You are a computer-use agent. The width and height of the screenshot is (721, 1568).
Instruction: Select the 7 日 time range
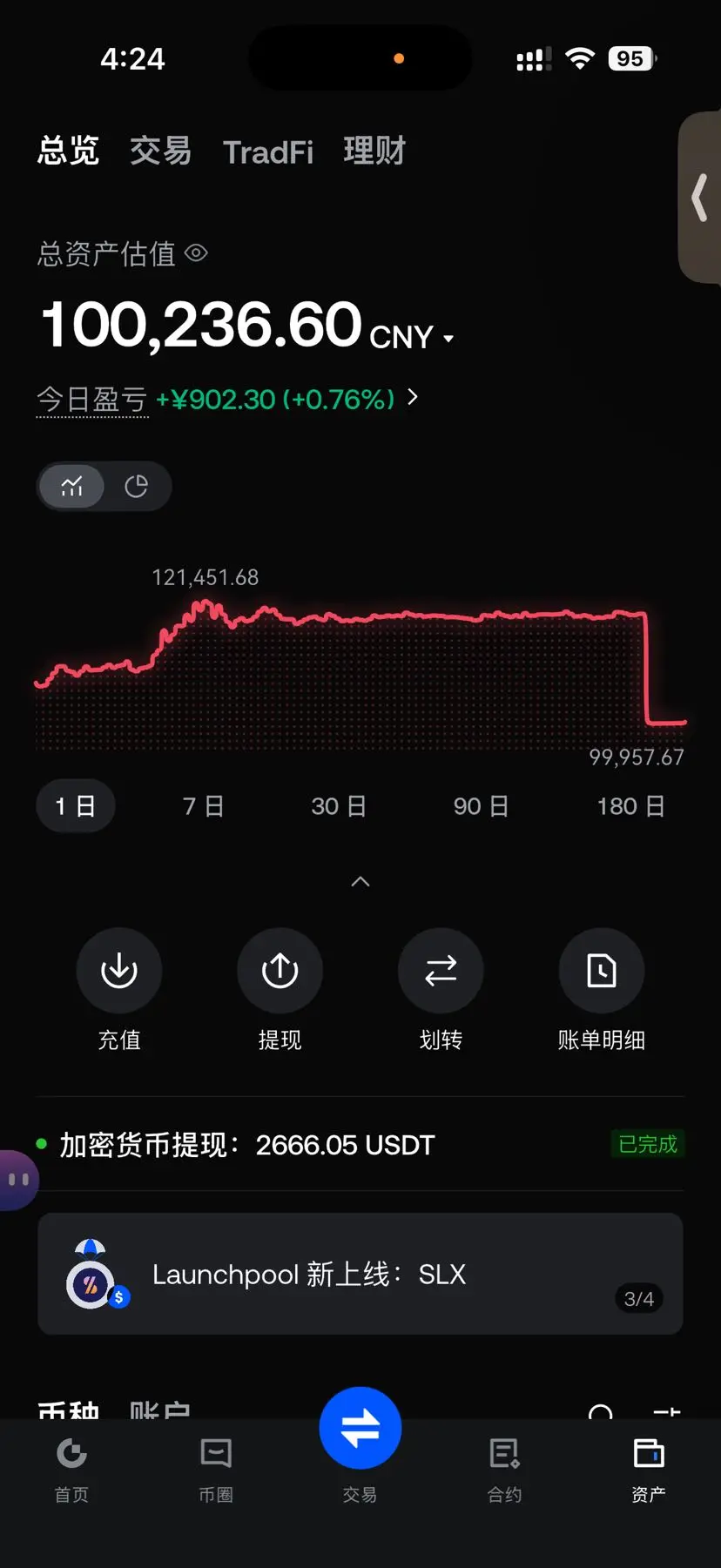coord(203,806)
